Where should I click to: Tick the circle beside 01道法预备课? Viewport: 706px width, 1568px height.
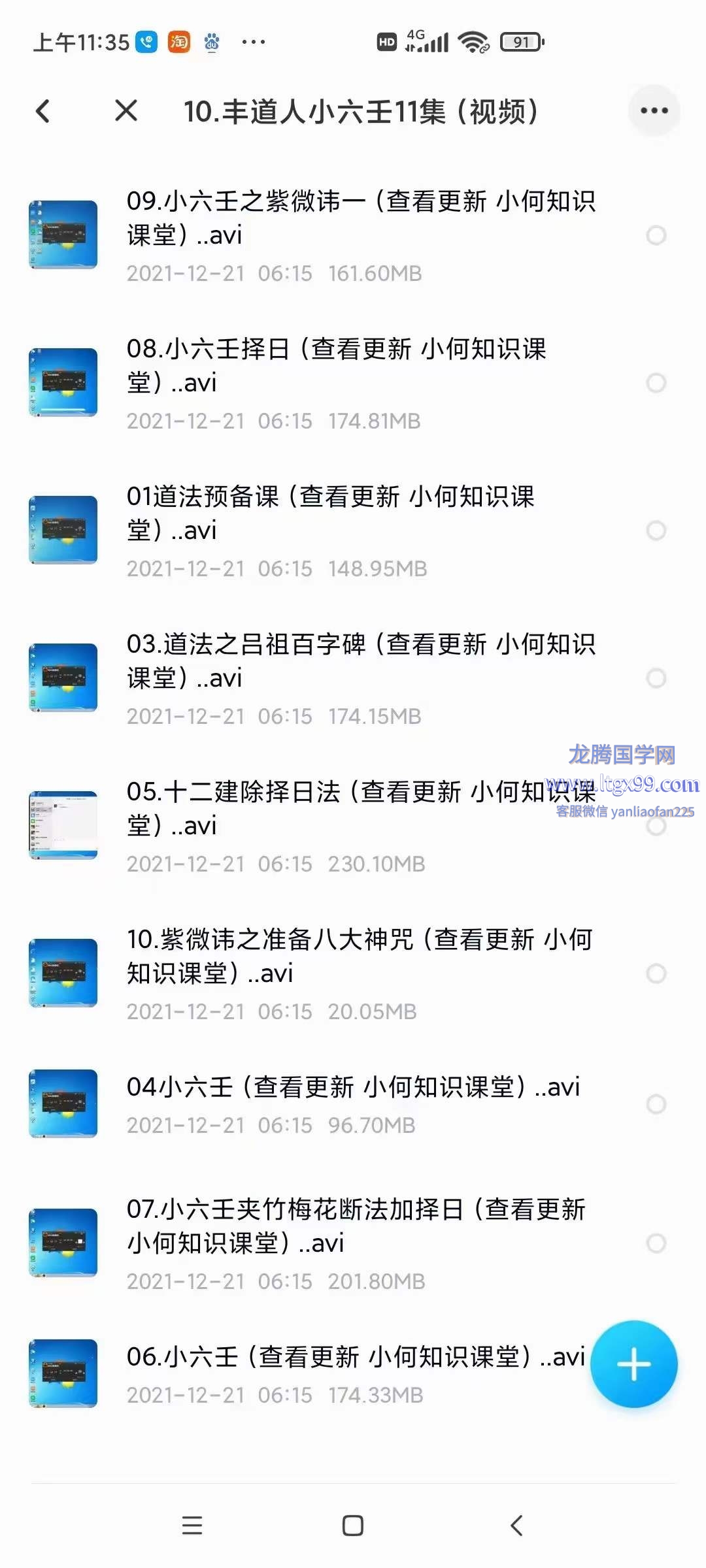point(656,531)
